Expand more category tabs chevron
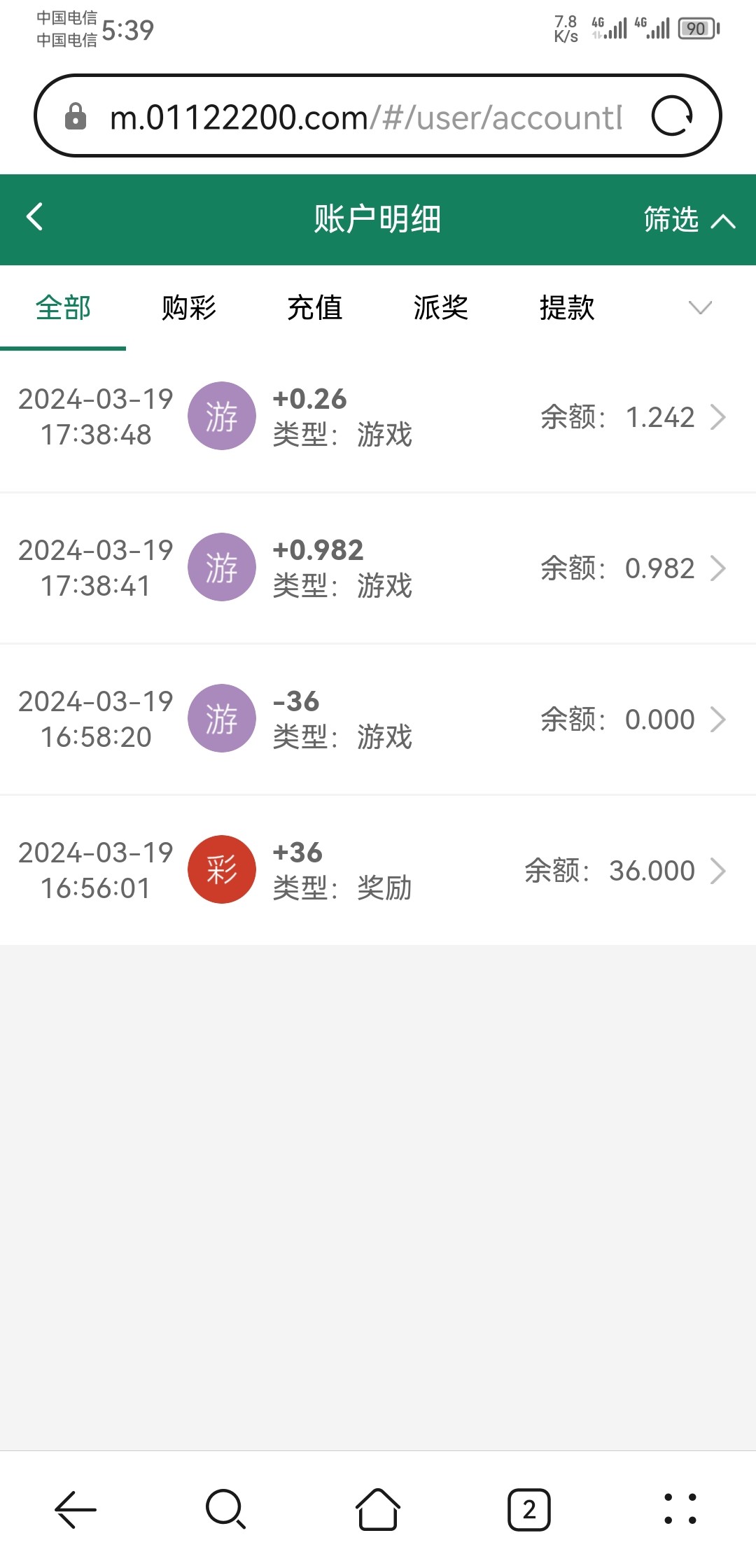 700,308
